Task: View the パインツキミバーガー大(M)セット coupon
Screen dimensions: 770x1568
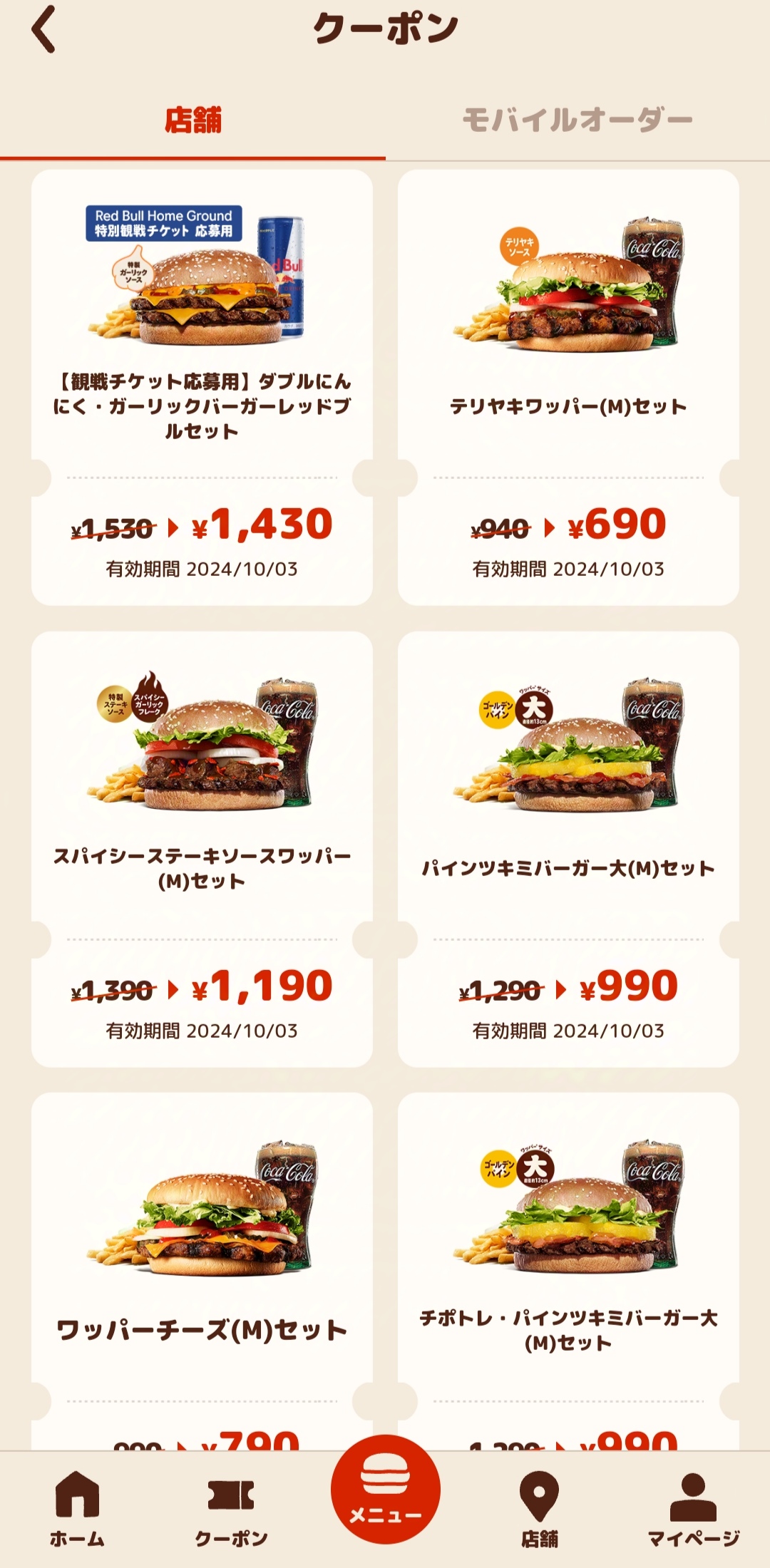Action: point(568,848)
